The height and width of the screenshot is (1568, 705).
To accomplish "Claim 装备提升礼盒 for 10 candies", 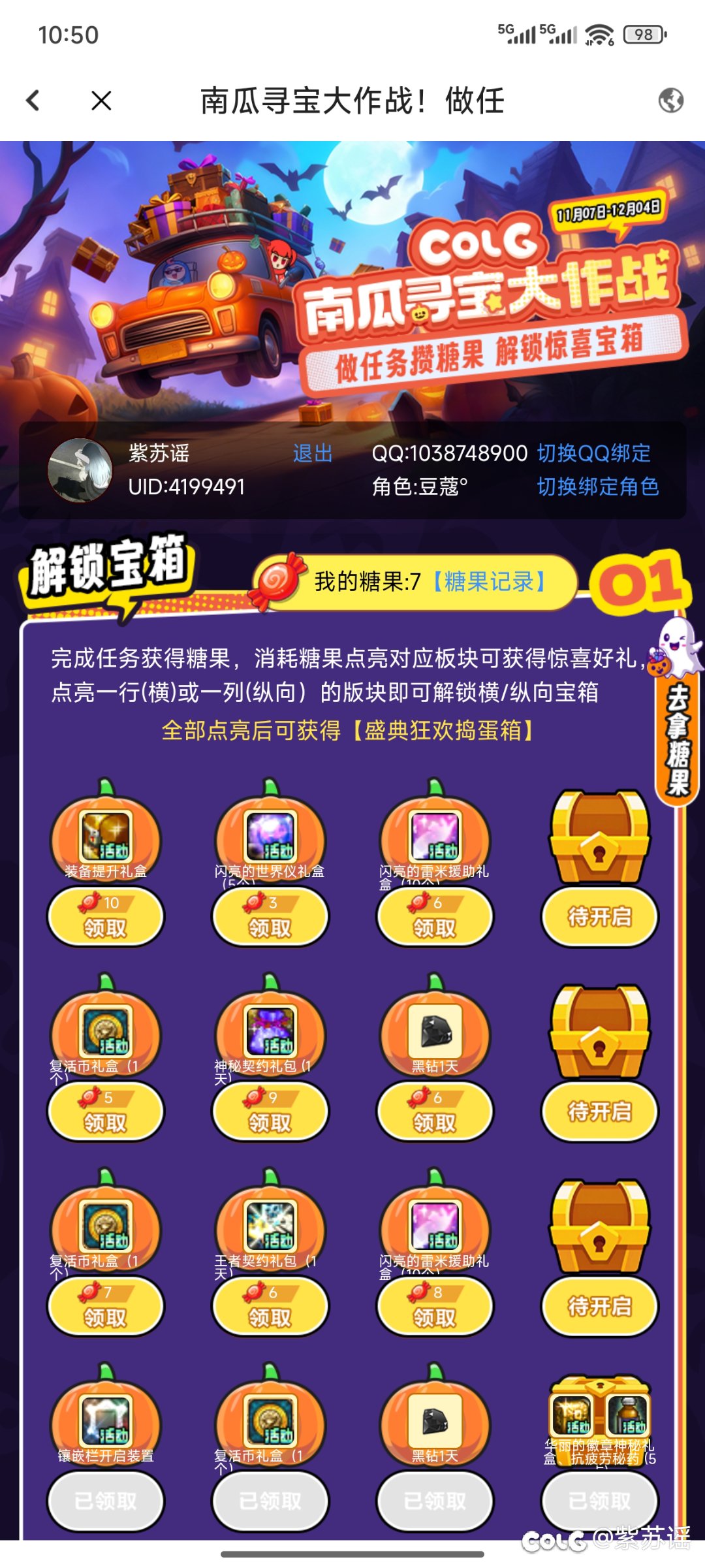I will [105, 918].
